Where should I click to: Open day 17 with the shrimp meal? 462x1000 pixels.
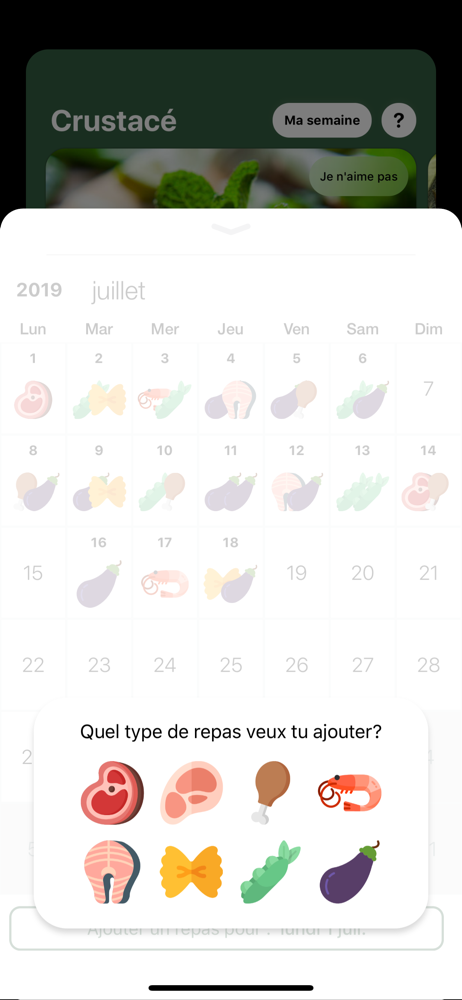click(165, 573)
